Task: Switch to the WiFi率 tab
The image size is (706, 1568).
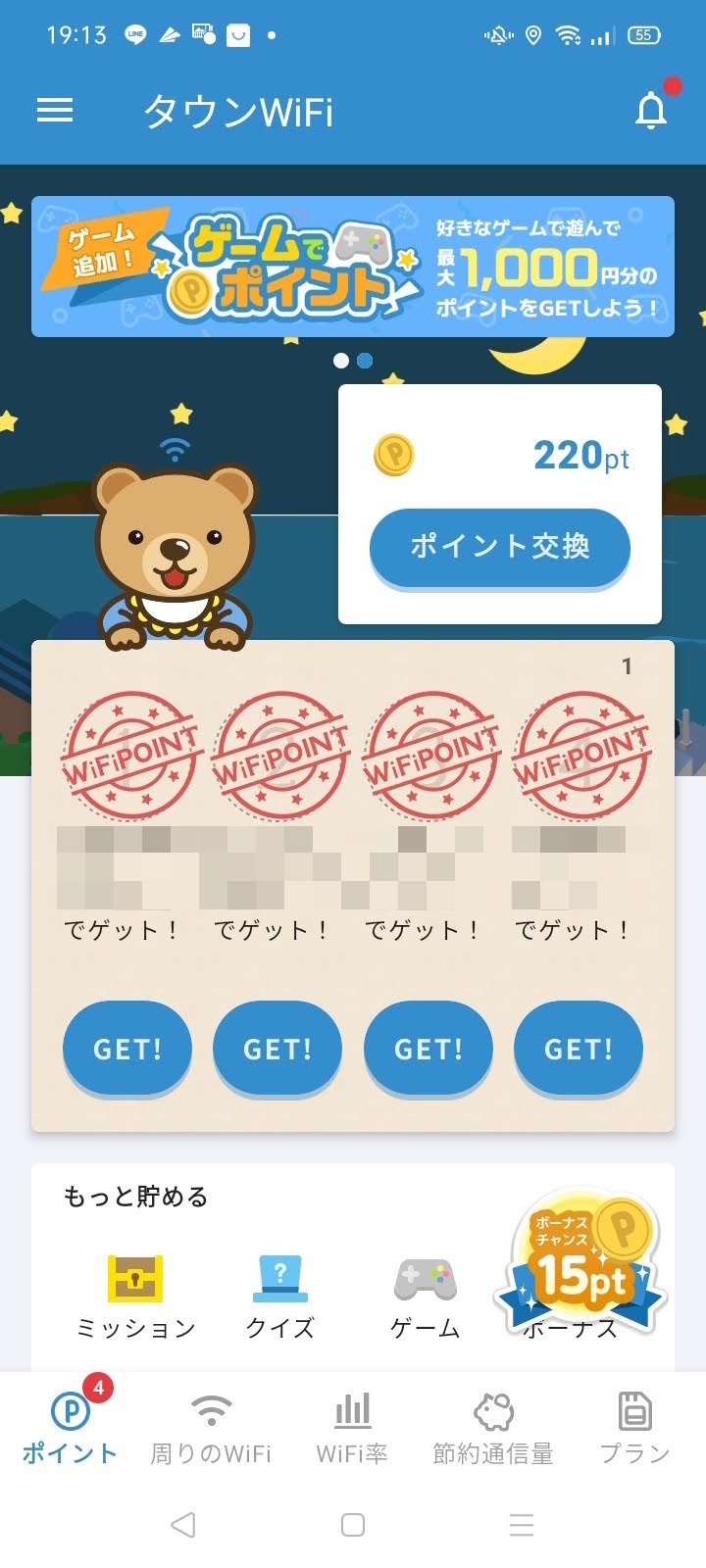Action: click(352, 1428)
